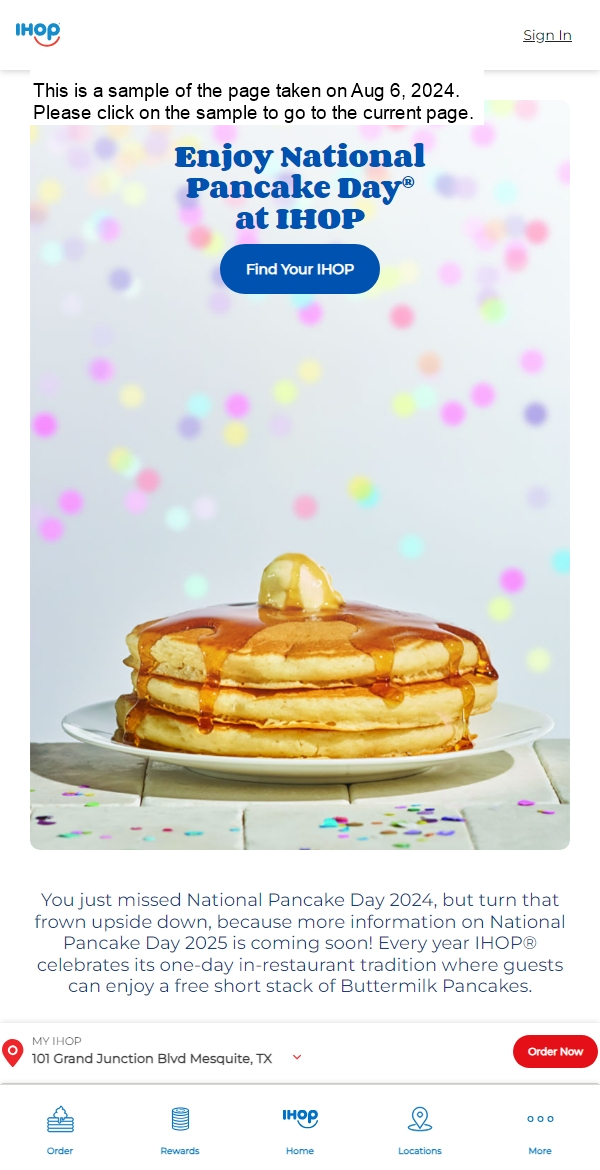This screenshot has width=600, height=1170.
Task: Tap the red Order Now button
Action: click(x=555, y=1051)
